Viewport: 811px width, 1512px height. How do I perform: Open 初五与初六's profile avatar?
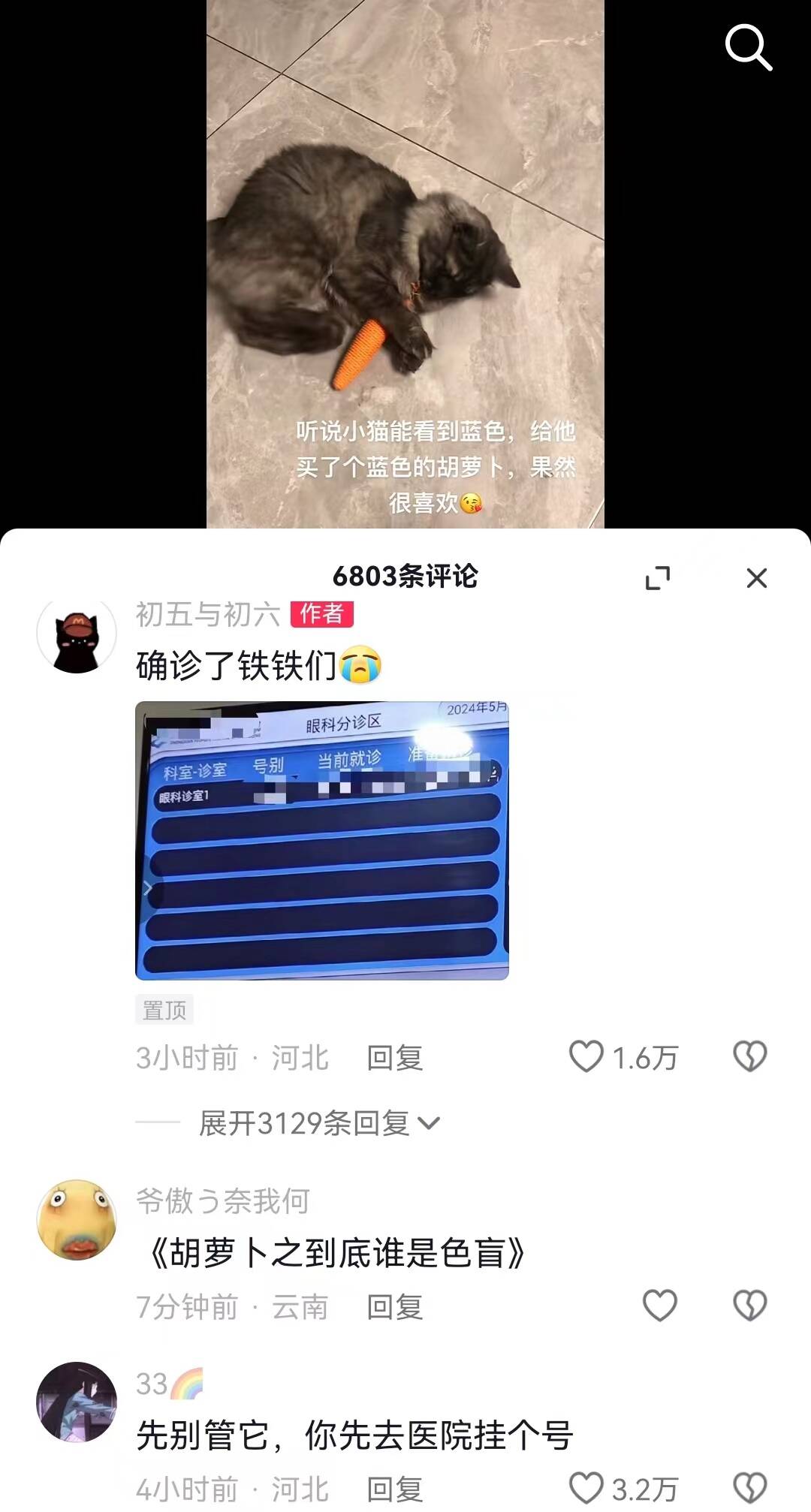pyautogui.click(x=77, y=634)
